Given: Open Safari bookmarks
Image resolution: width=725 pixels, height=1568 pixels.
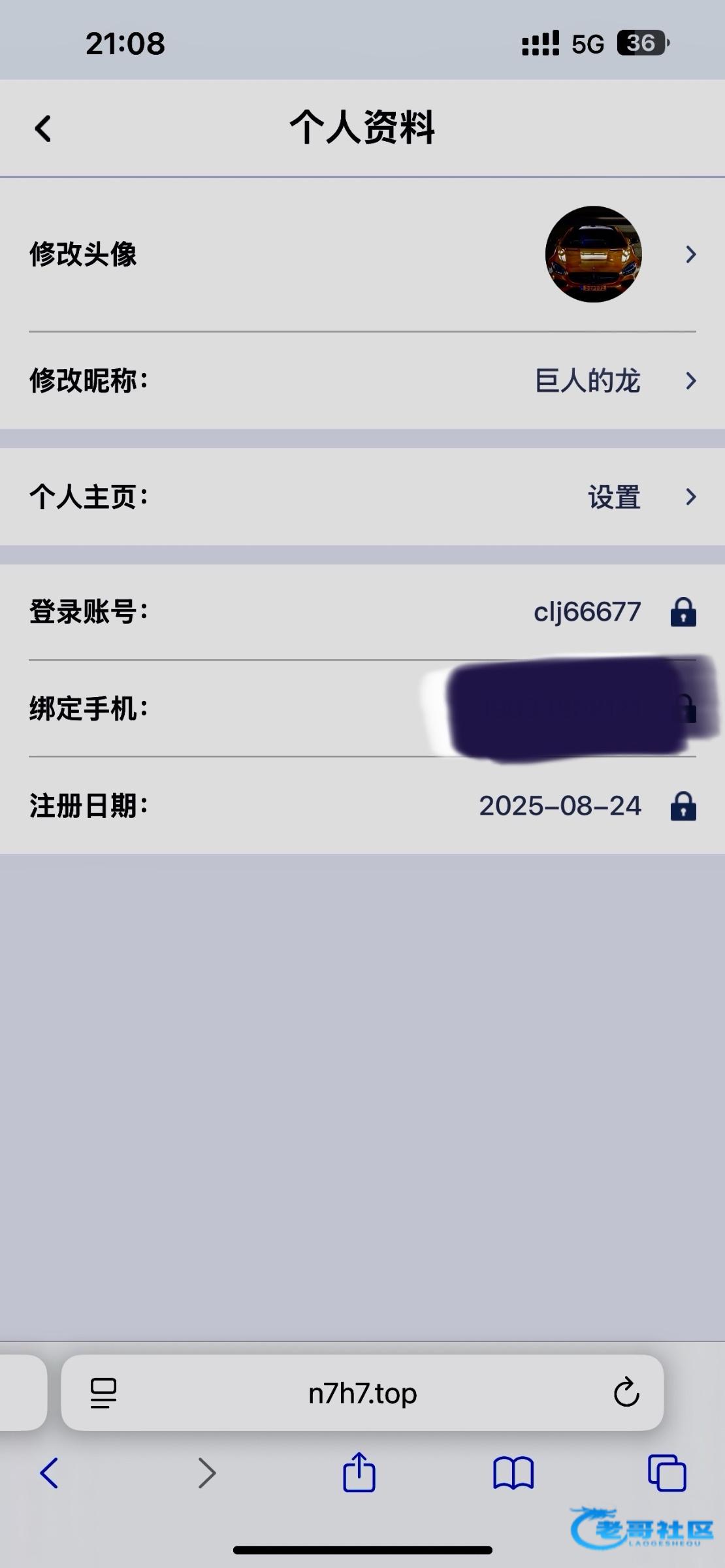Looking at the screenshot, I should click(513, 1473).
